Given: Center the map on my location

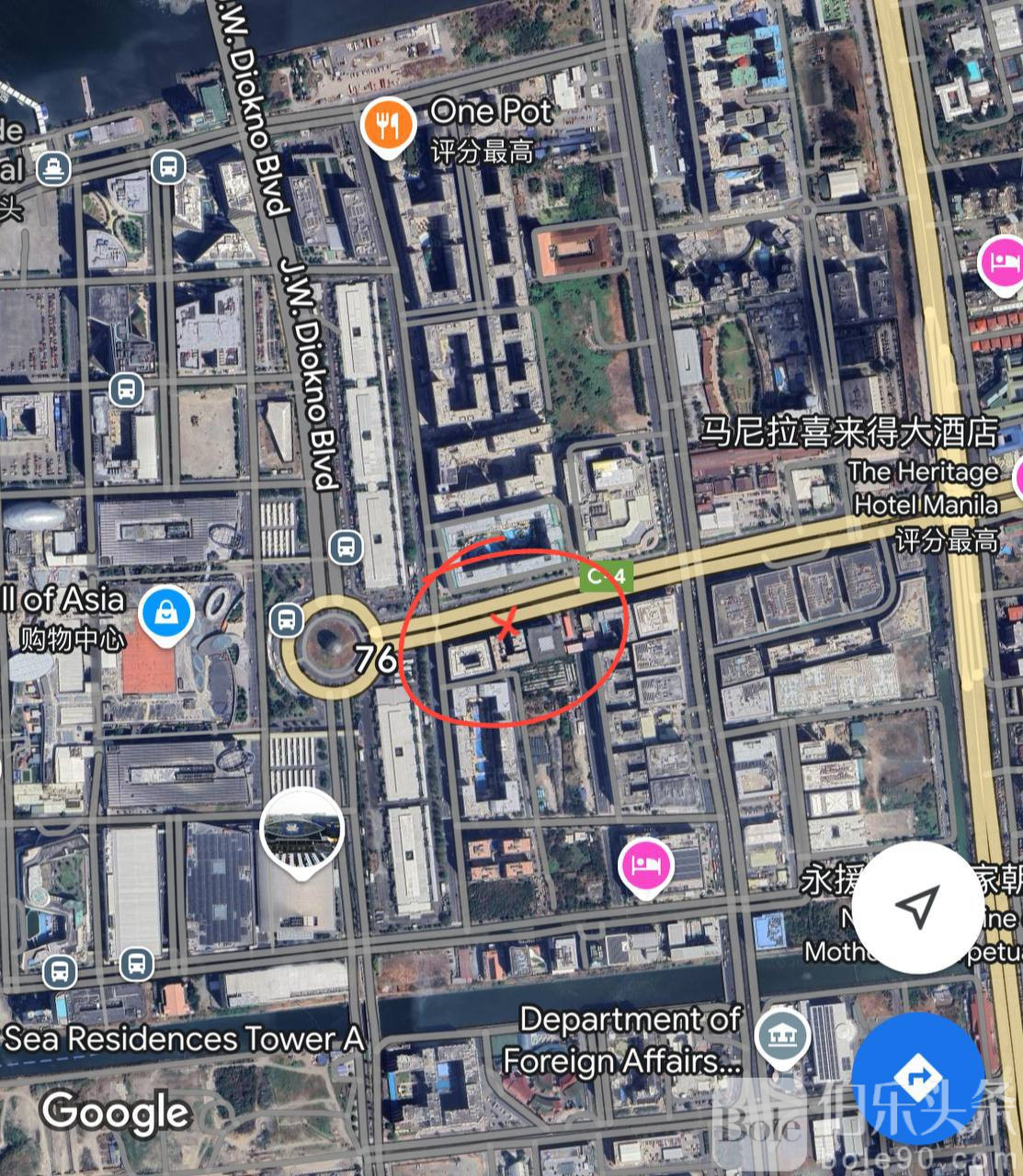Looking at the screenshot, I should (917, 907).
